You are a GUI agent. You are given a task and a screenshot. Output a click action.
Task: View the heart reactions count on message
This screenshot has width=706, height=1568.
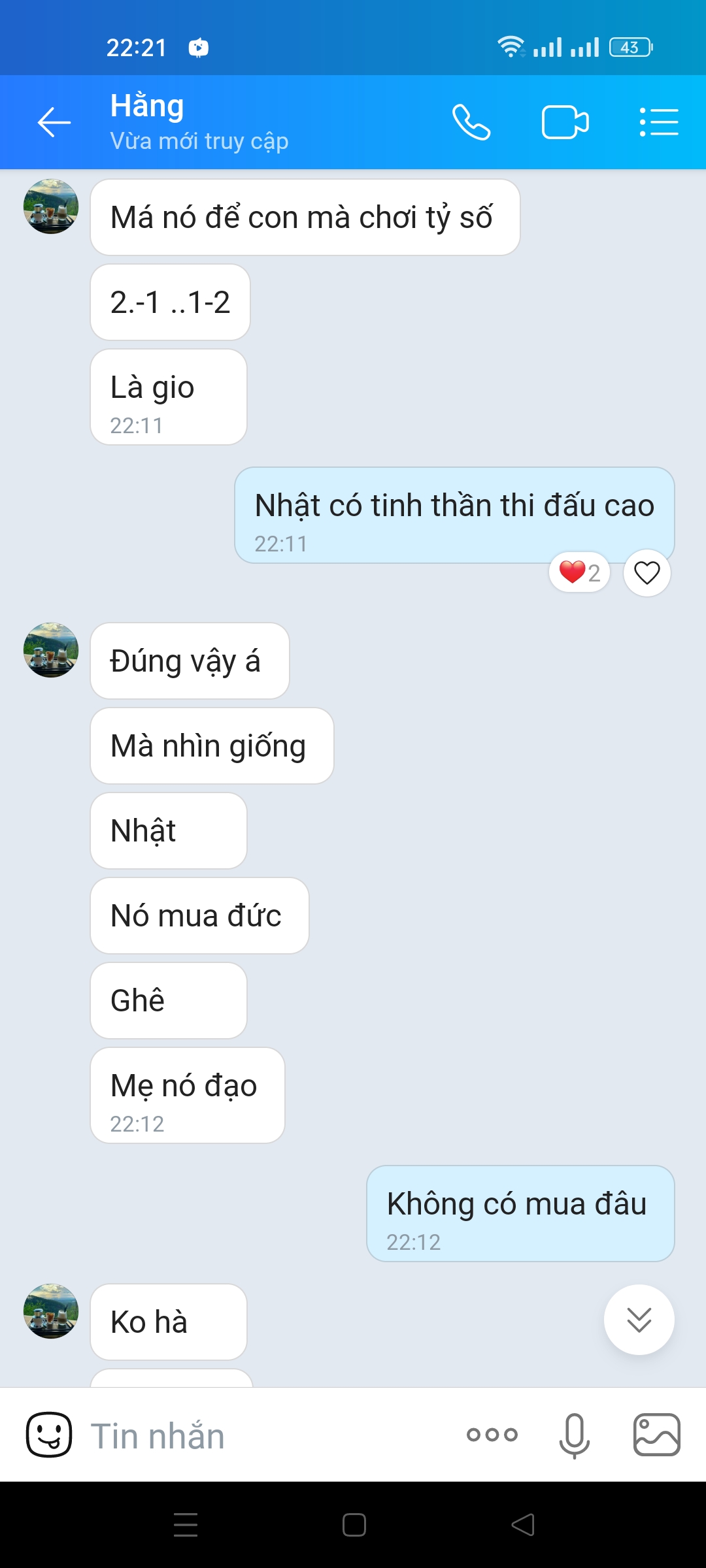[579, 573]
